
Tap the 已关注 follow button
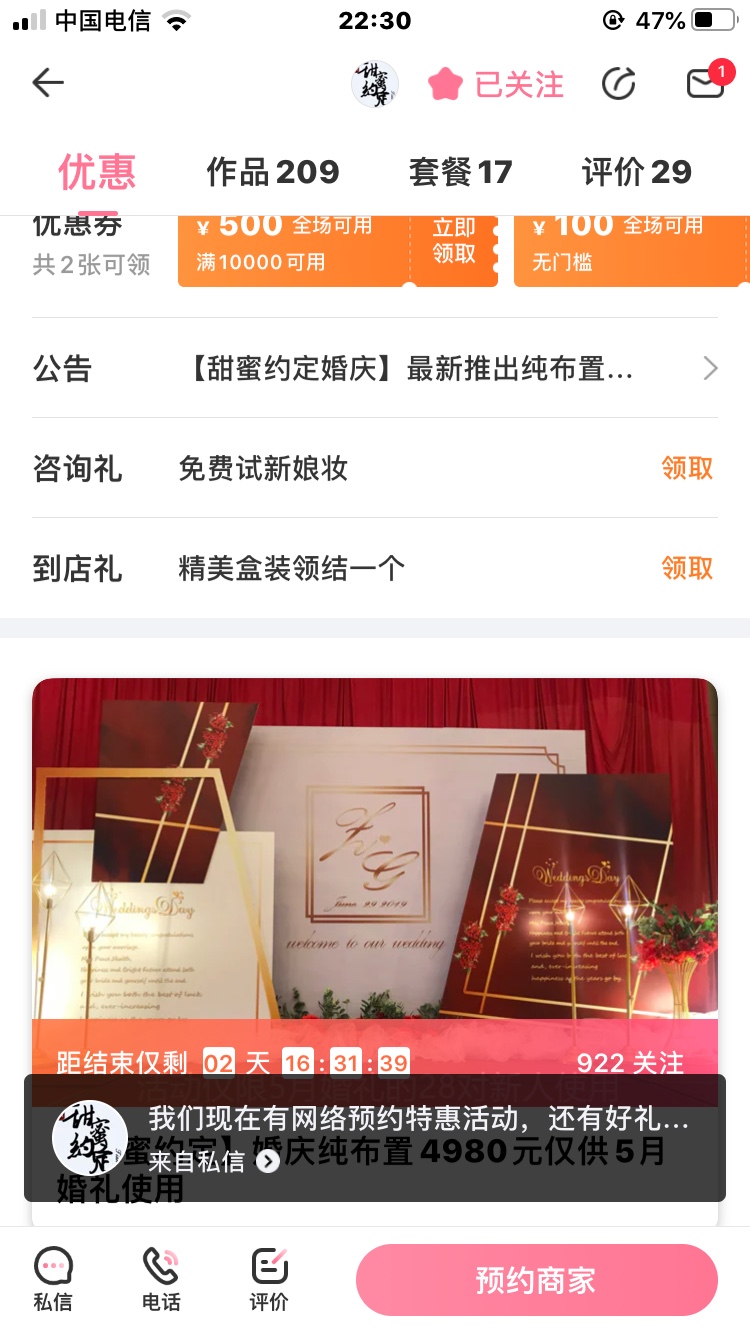[x=496, y=84]
